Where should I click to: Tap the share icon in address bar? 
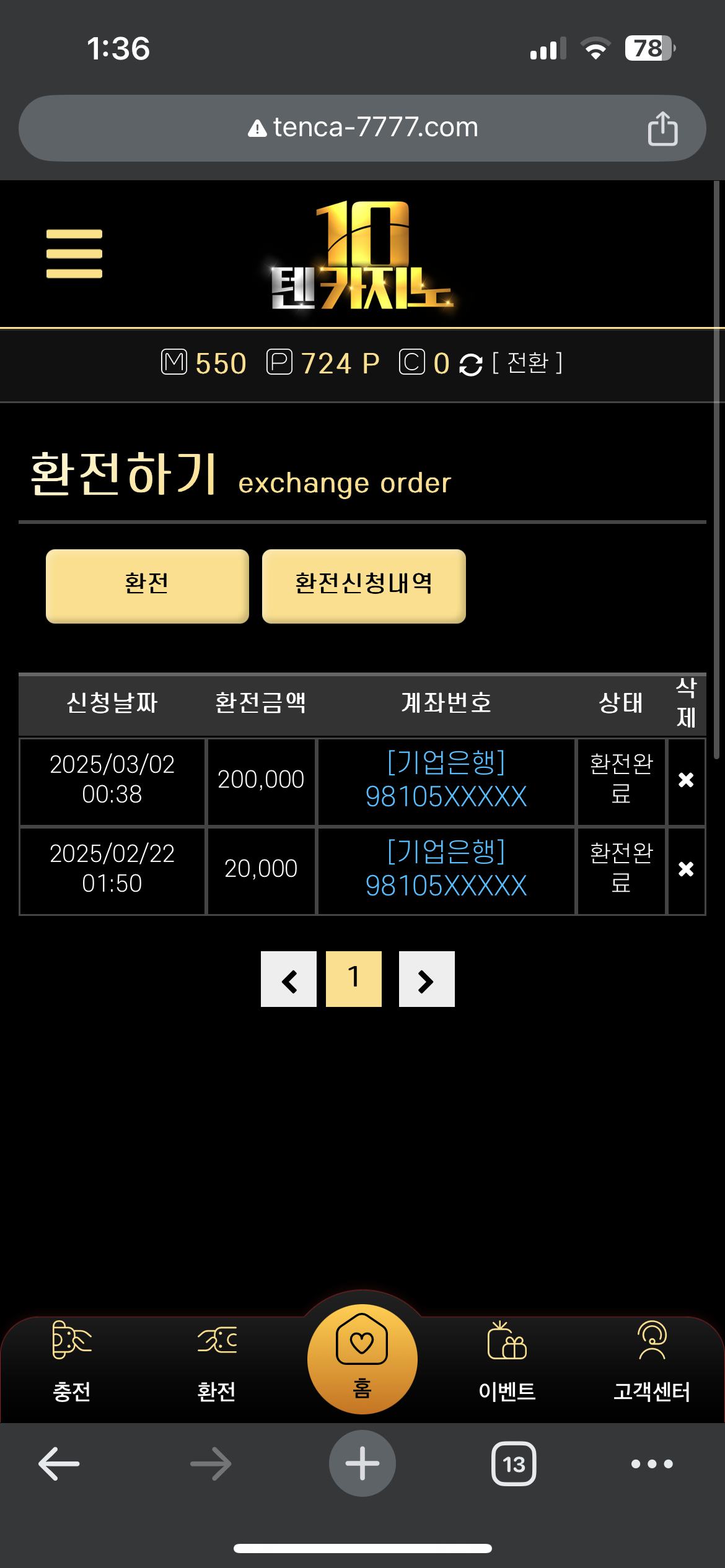(x=662, y=128)
